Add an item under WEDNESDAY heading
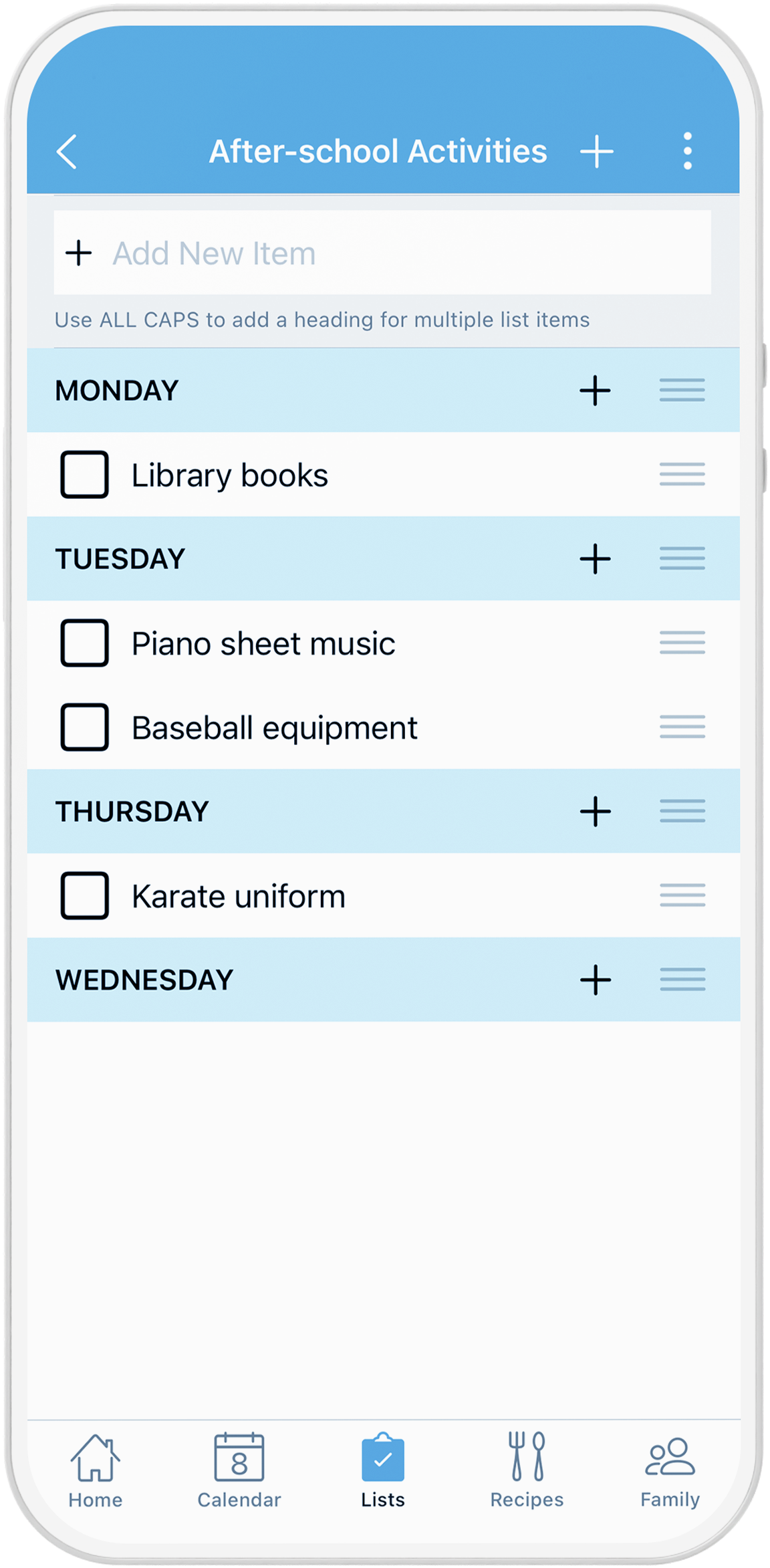 click(x=595, y=980)
